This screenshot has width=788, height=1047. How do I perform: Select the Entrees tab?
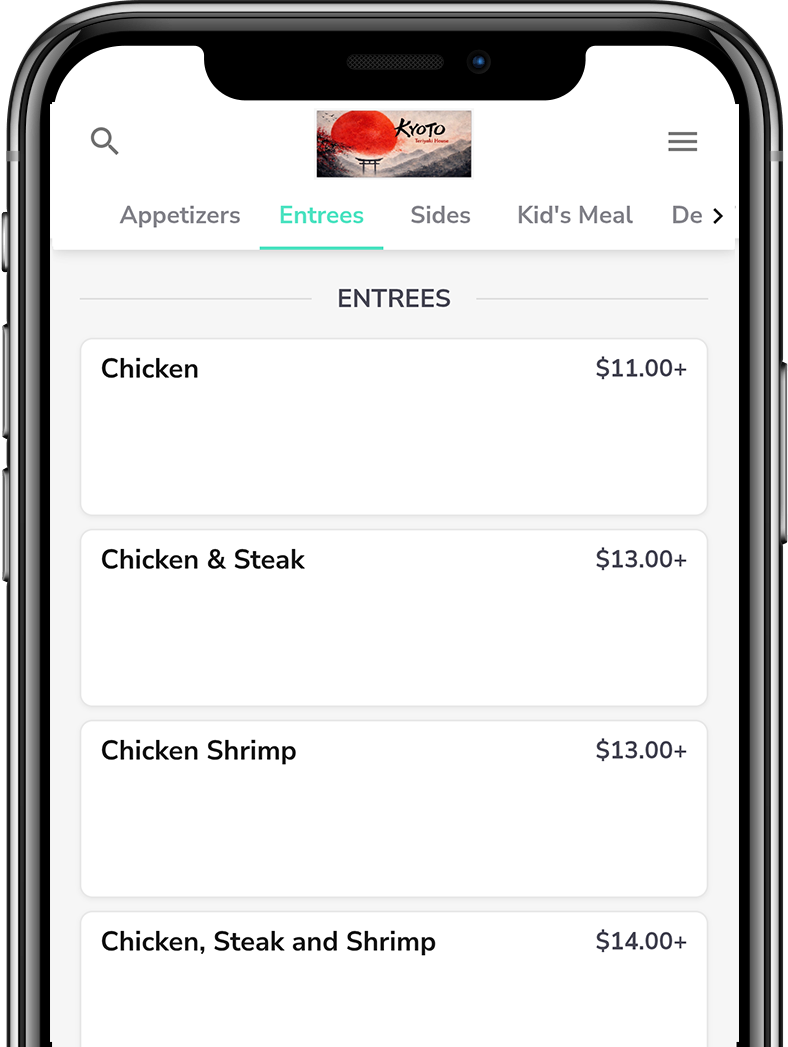(x=321, y=215)
